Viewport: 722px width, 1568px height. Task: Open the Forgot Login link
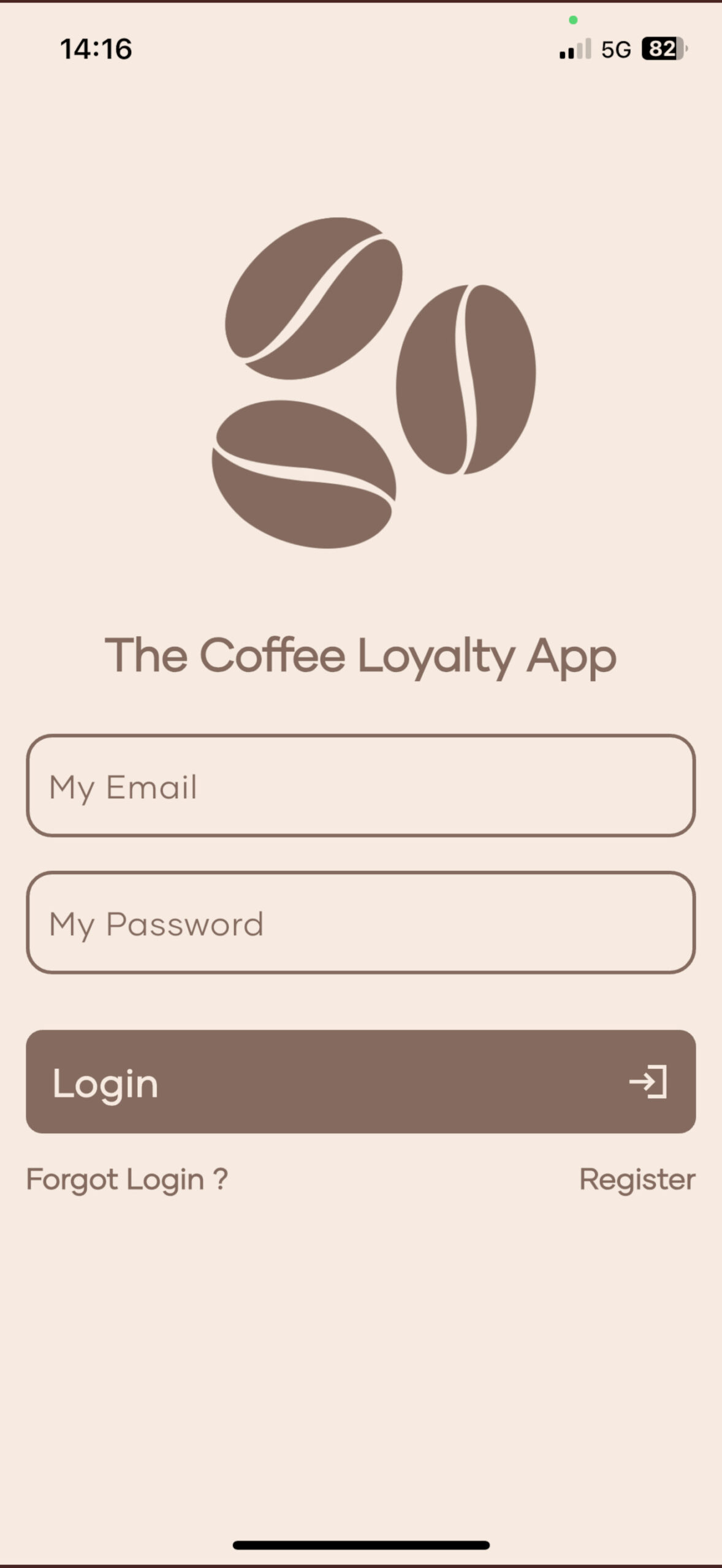tap(127, 1180)
